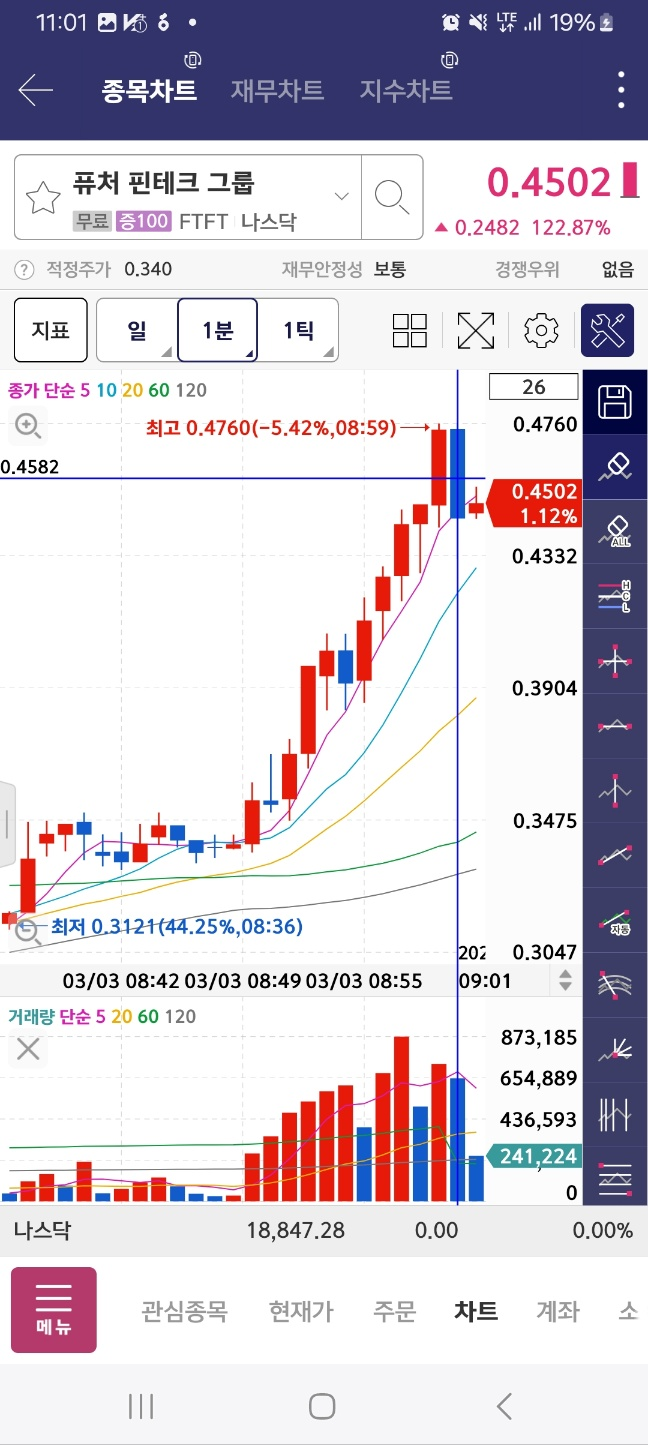
Task: Zoom in on the price chart
Action: (28, 427)
